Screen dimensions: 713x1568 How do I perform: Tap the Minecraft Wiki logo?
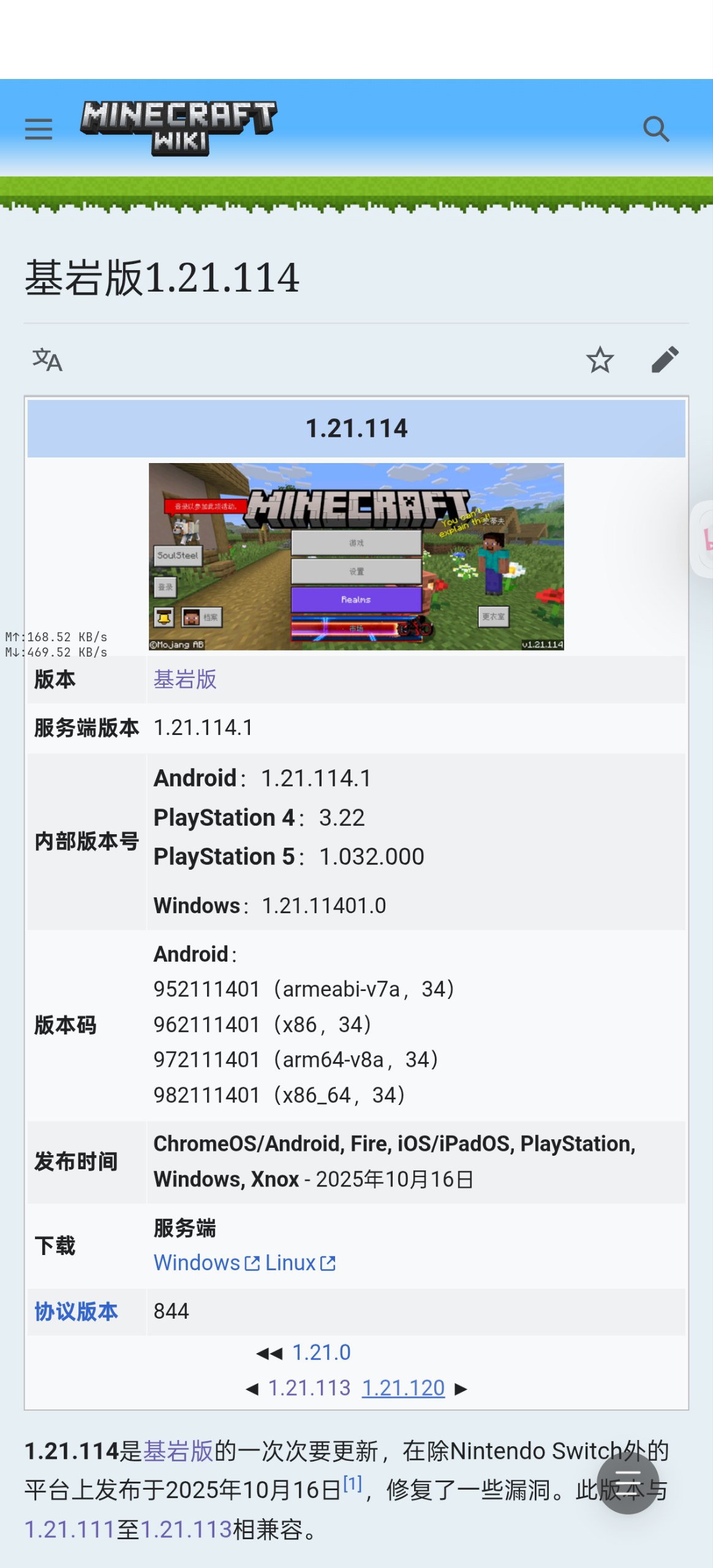pos(178,127)
